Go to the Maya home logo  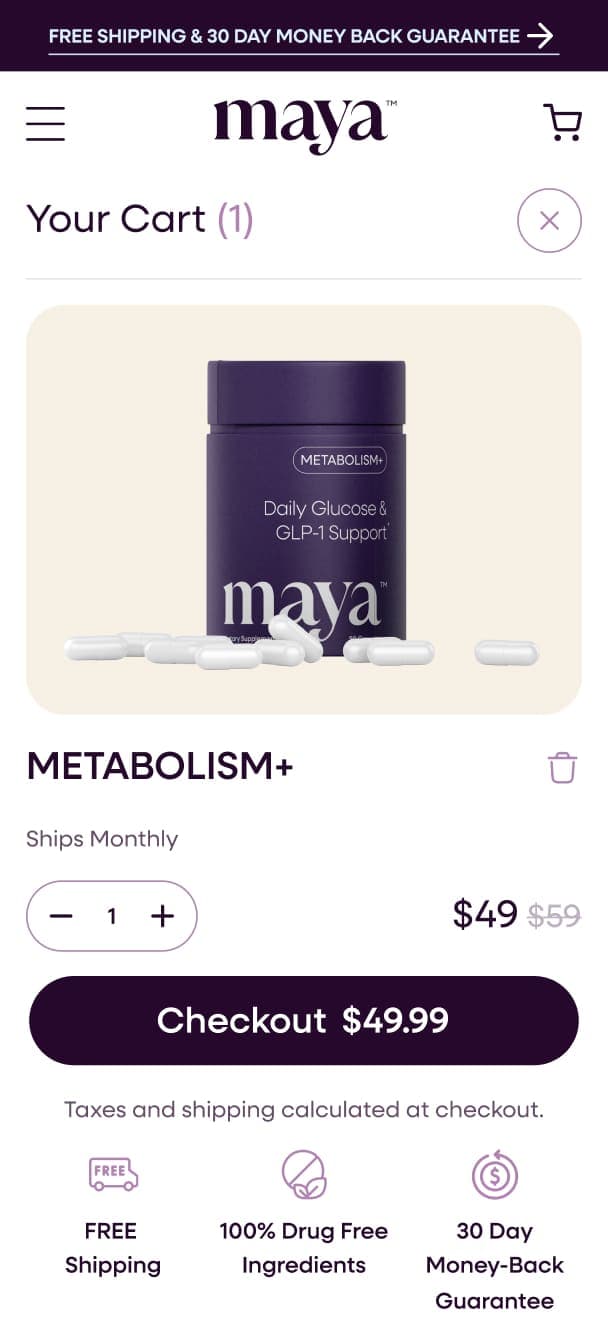(x=304, y=124)
